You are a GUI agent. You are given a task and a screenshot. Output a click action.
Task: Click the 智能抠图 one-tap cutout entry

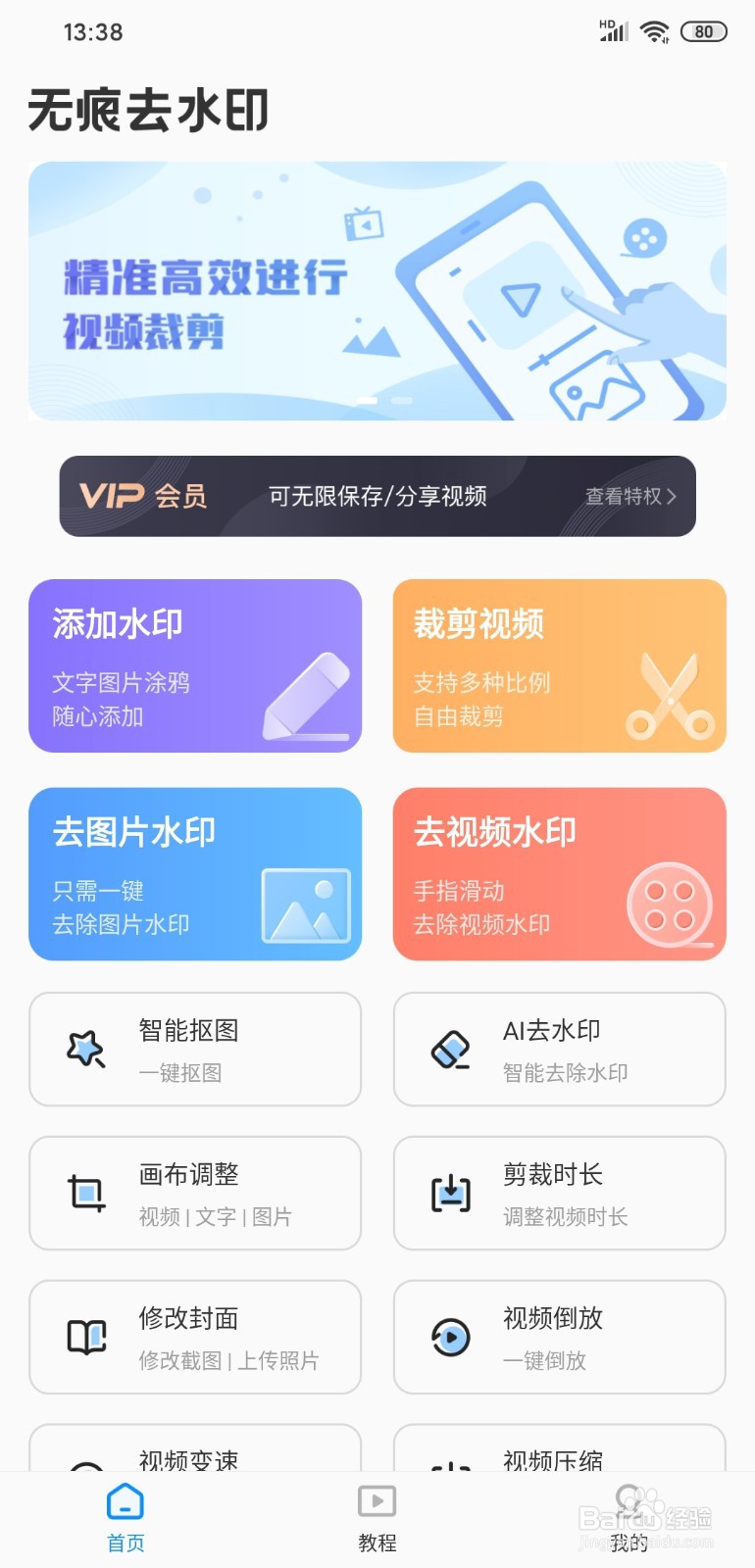(x=194, y=1049)
